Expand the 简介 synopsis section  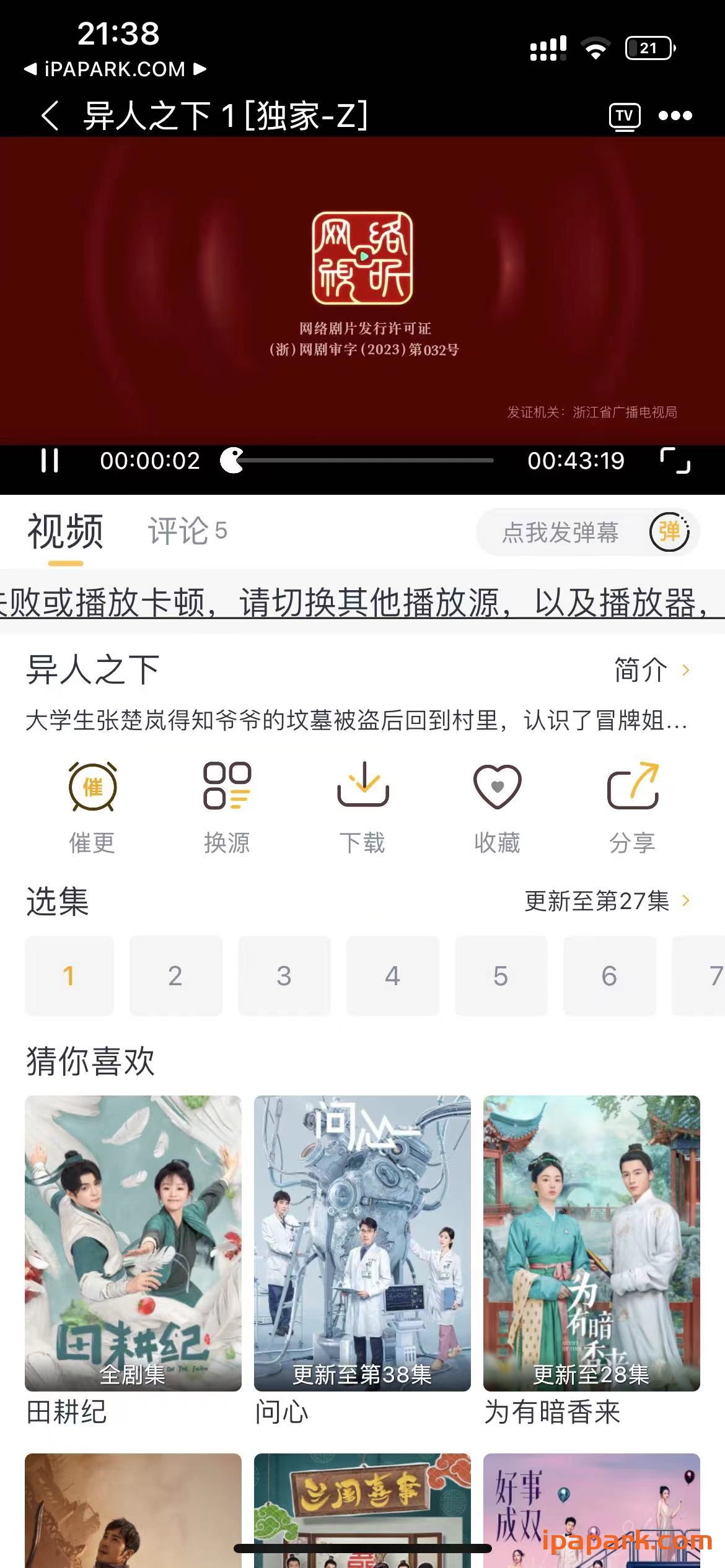pos(649,670)
